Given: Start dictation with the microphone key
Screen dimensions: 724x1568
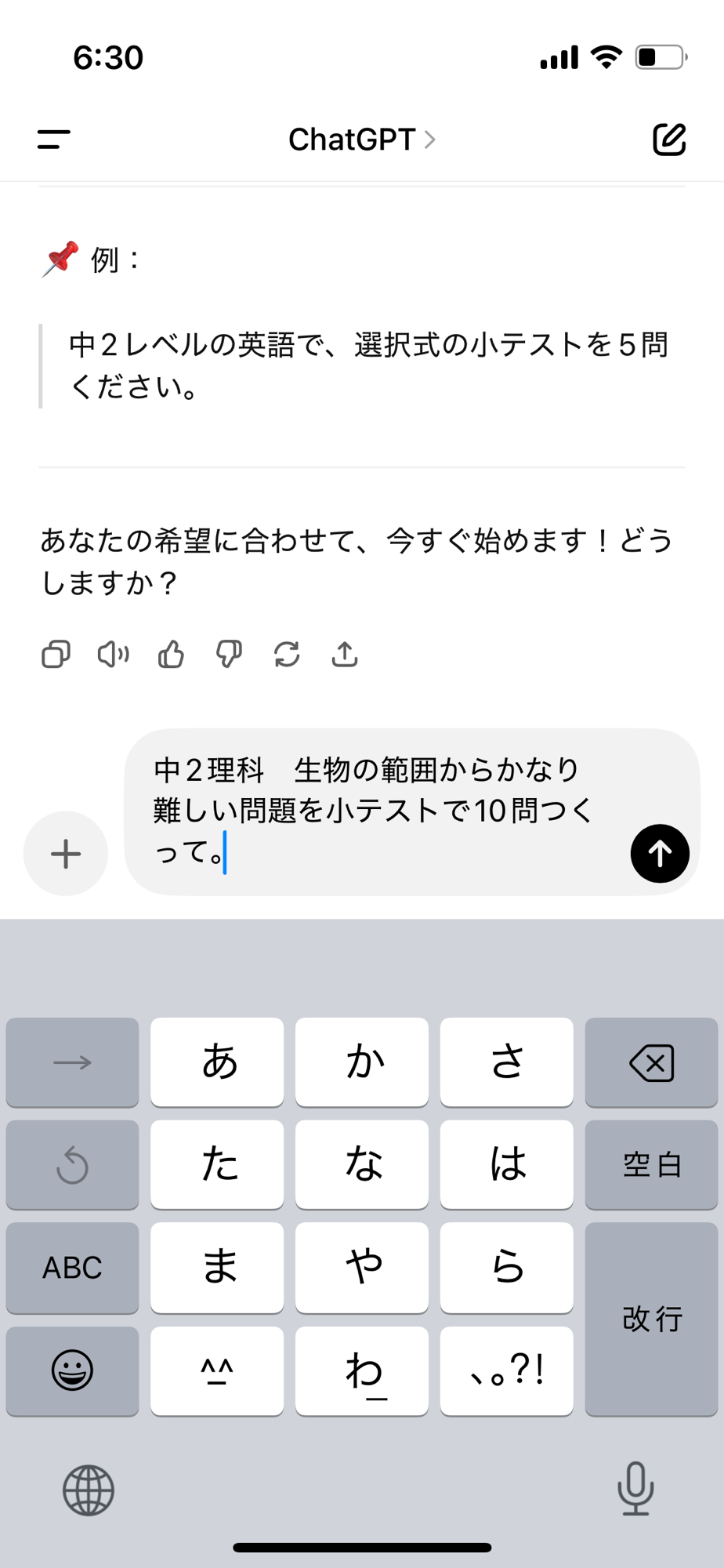Looking at the screenshot, I should 635,1488.
